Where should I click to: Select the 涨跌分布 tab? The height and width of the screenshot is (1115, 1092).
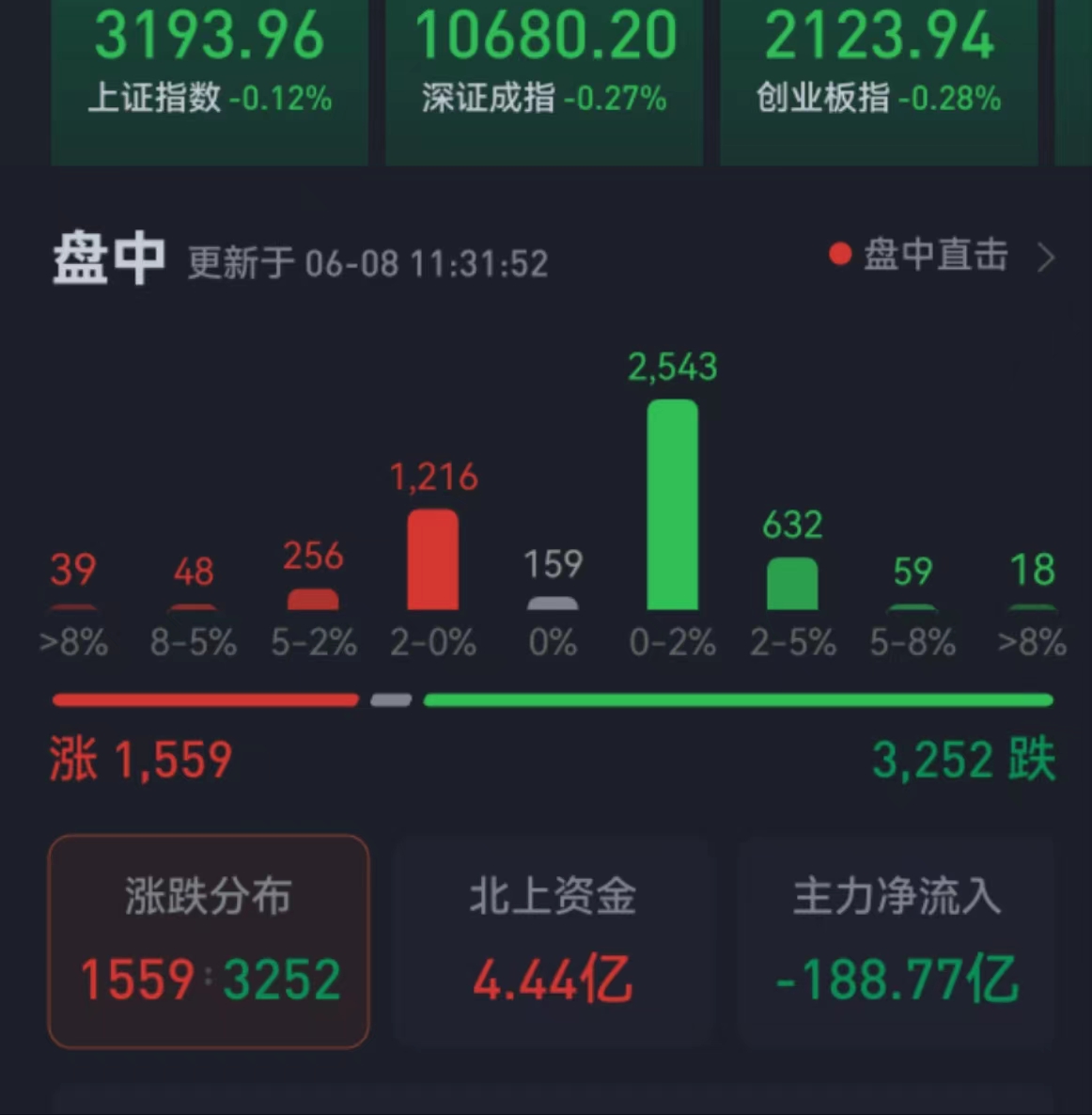point(209,940)
